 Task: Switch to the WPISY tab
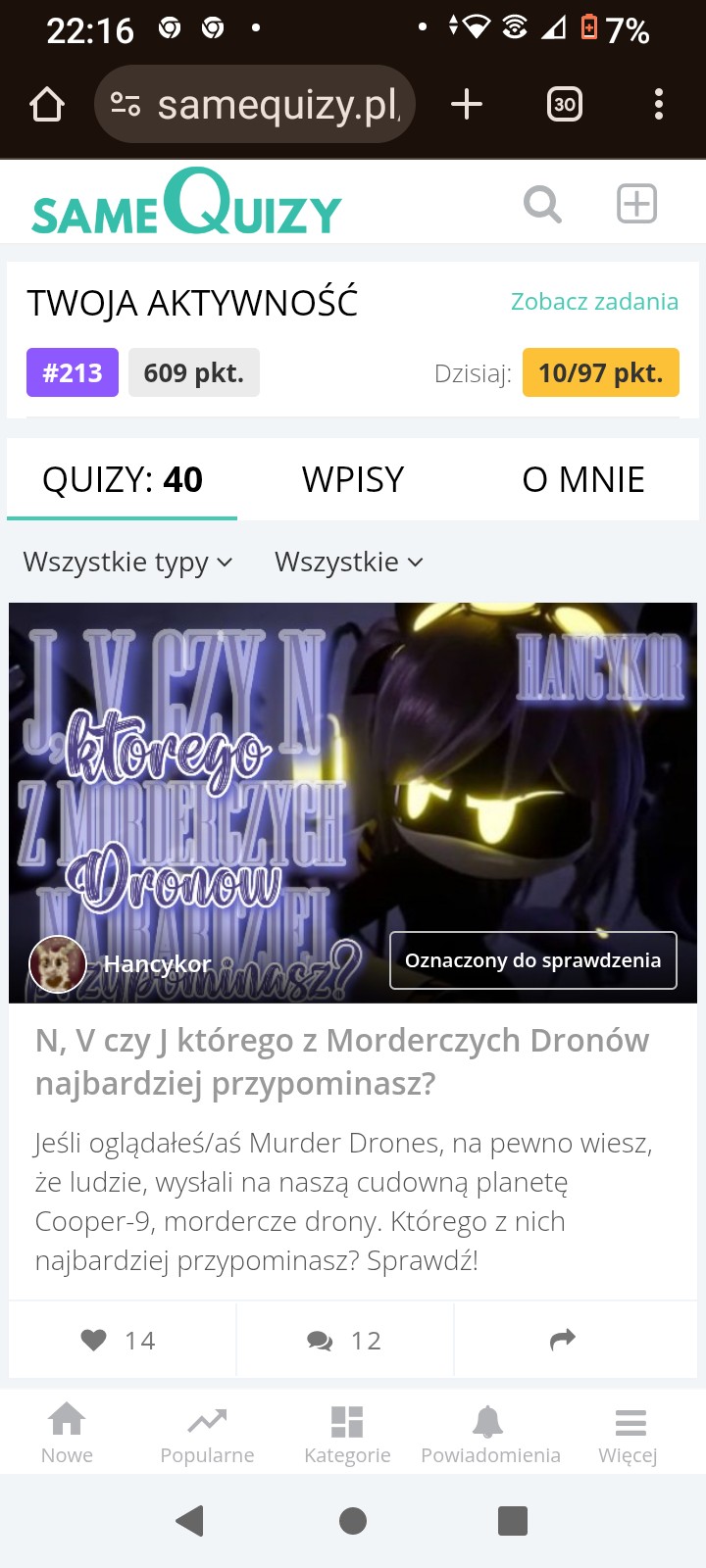tap(353, 479)
